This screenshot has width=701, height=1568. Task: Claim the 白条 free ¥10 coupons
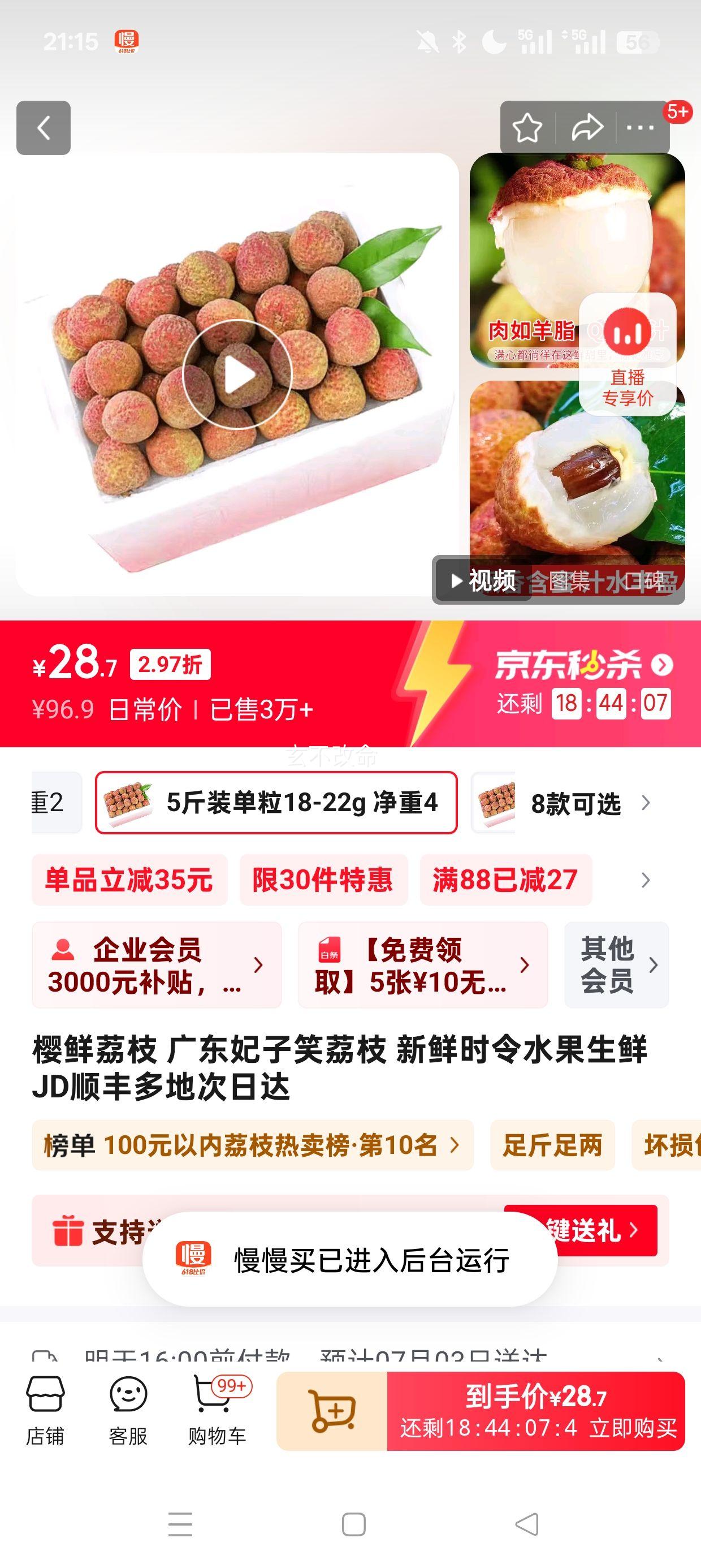tap(422, 965)
